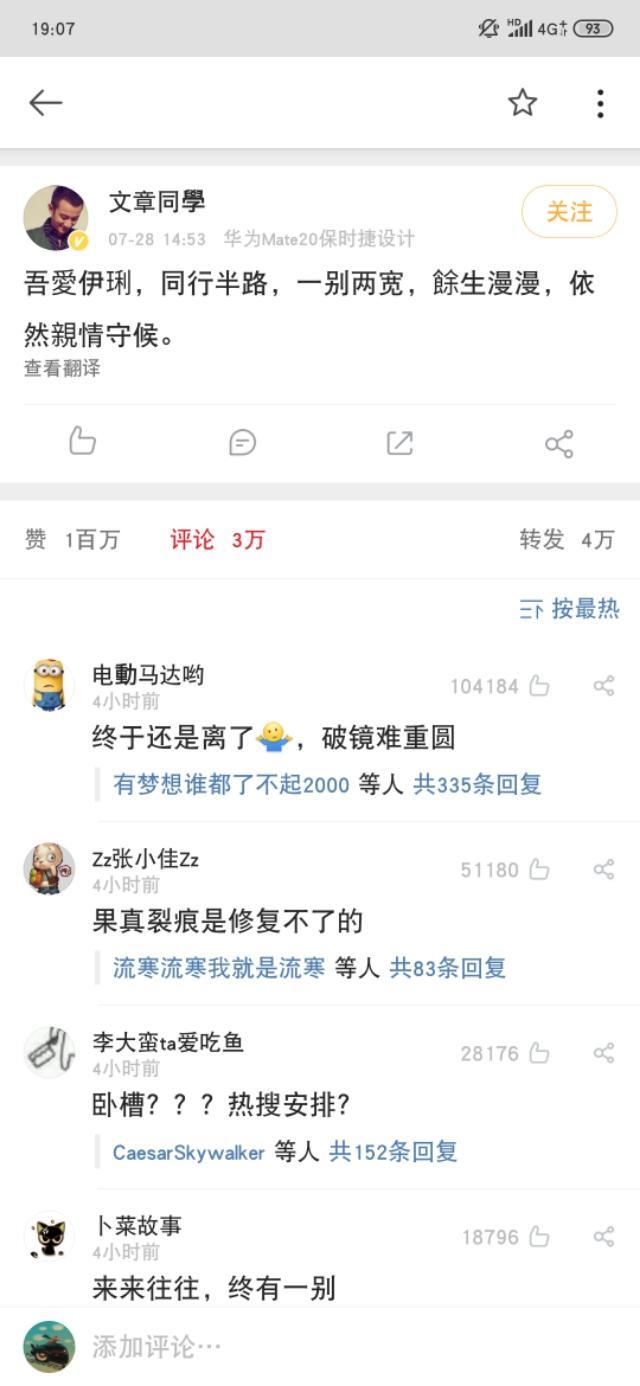Screen dimensions: 640x1386
Task: Open the three-dot overflow menu
Action: tap(599, 103)
